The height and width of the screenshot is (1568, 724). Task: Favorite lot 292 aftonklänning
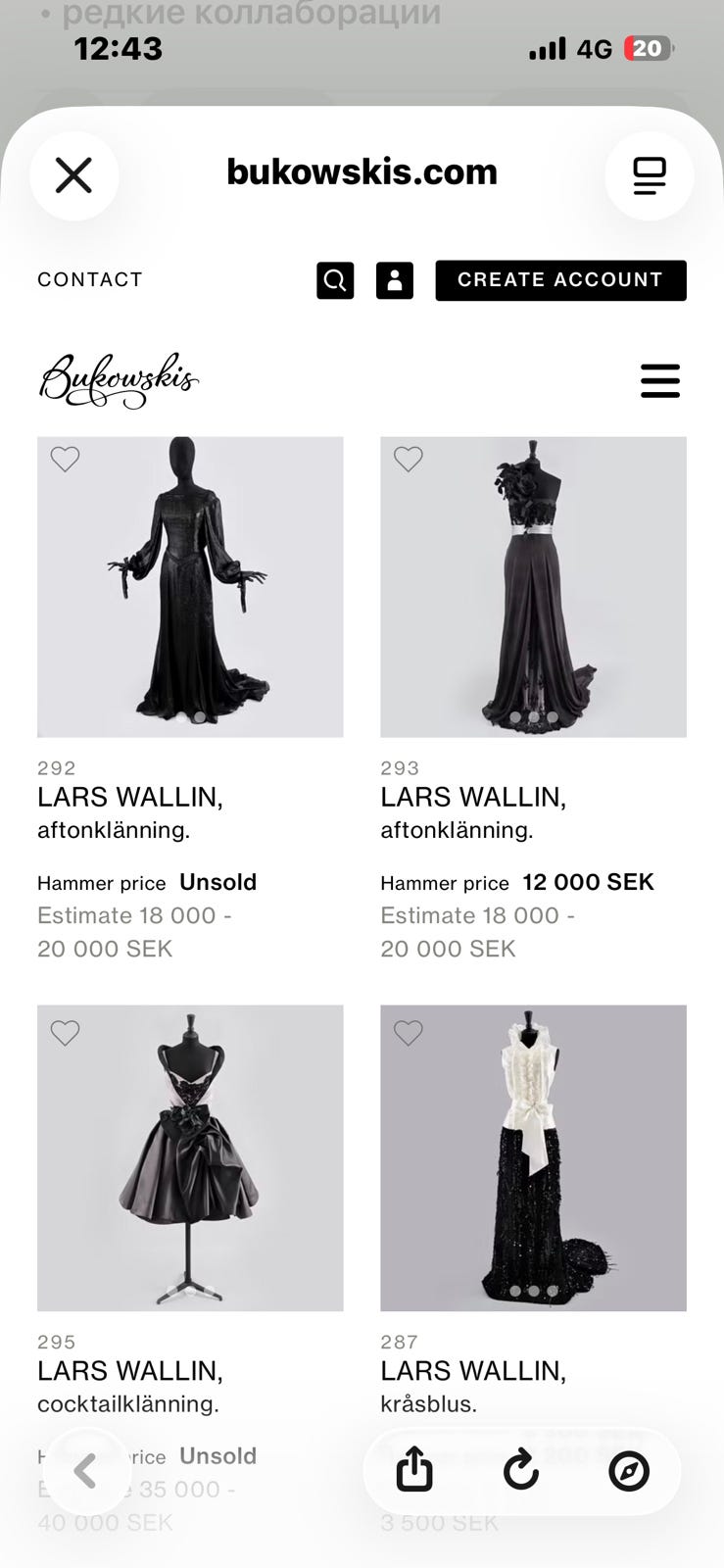click(66, 459)
